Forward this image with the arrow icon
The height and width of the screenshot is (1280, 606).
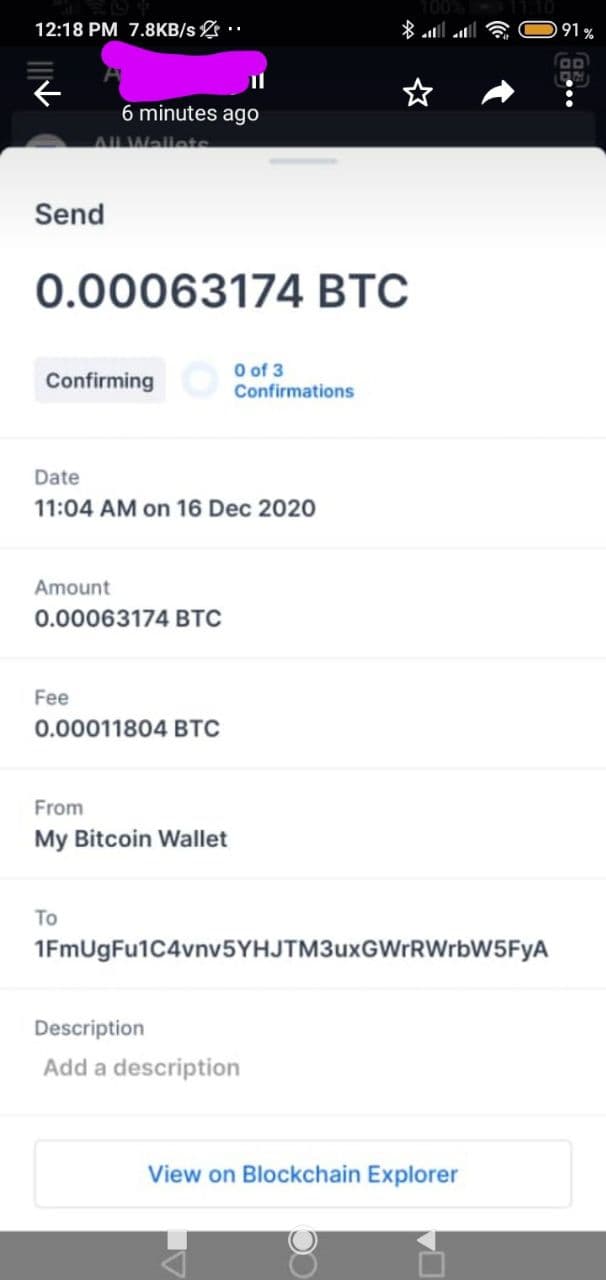pyautogui.click(x=497, y=94)
